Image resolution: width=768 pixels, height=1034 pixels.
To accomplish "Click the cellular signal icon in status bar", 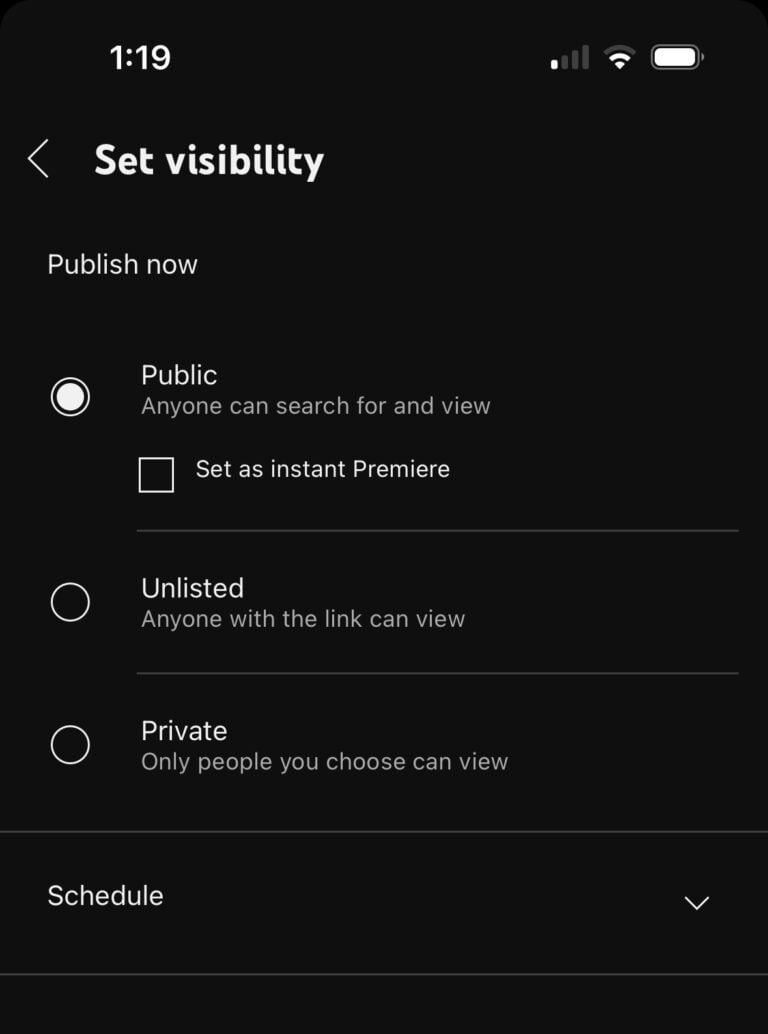I will coord(568,56).
